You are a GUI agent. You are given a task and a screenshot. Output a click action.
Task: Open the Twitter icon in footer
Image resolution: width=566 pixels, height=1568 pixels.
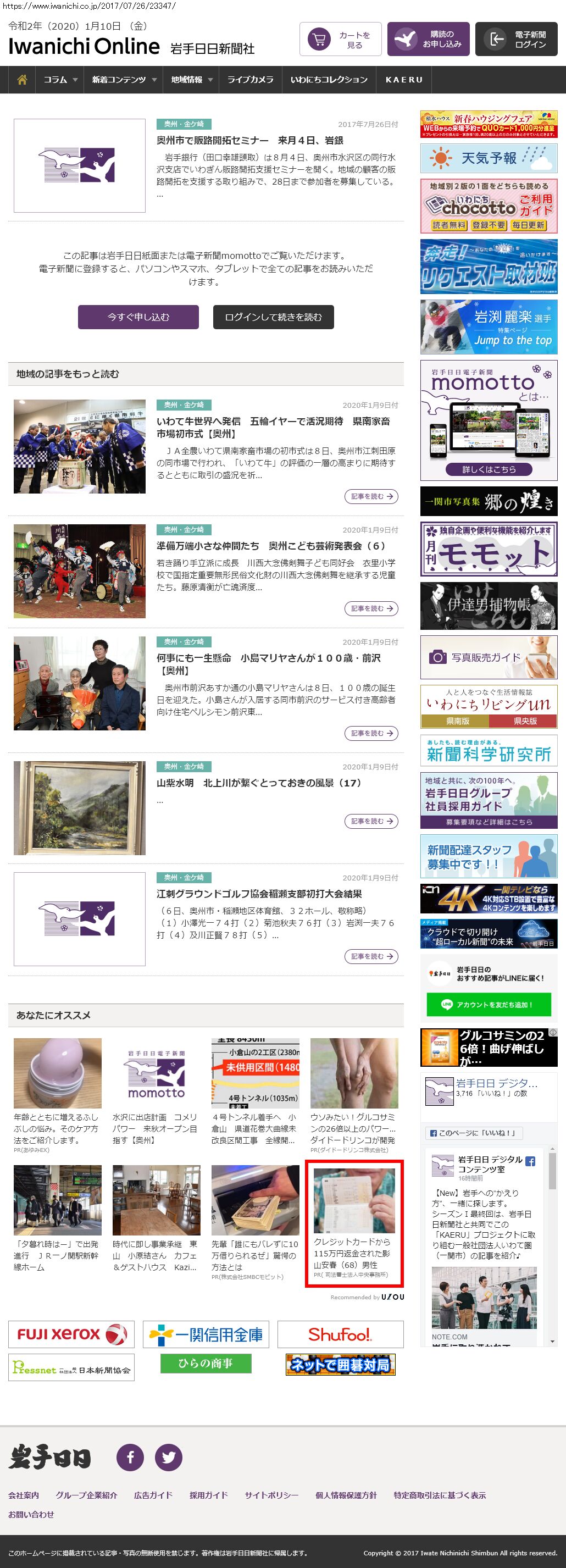tap(169, 1457)
